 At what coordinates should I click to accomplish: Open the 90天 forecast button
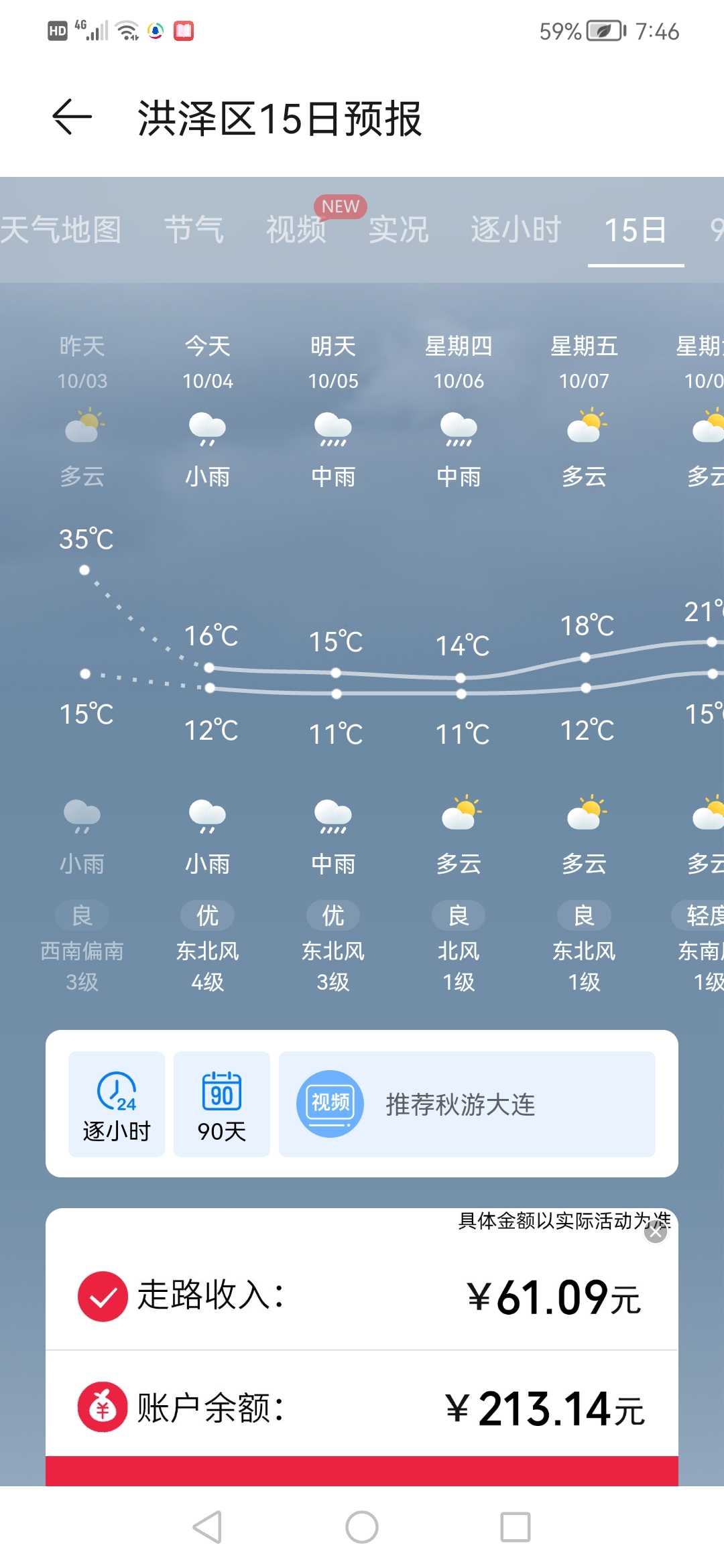(x=222, y=1104)
